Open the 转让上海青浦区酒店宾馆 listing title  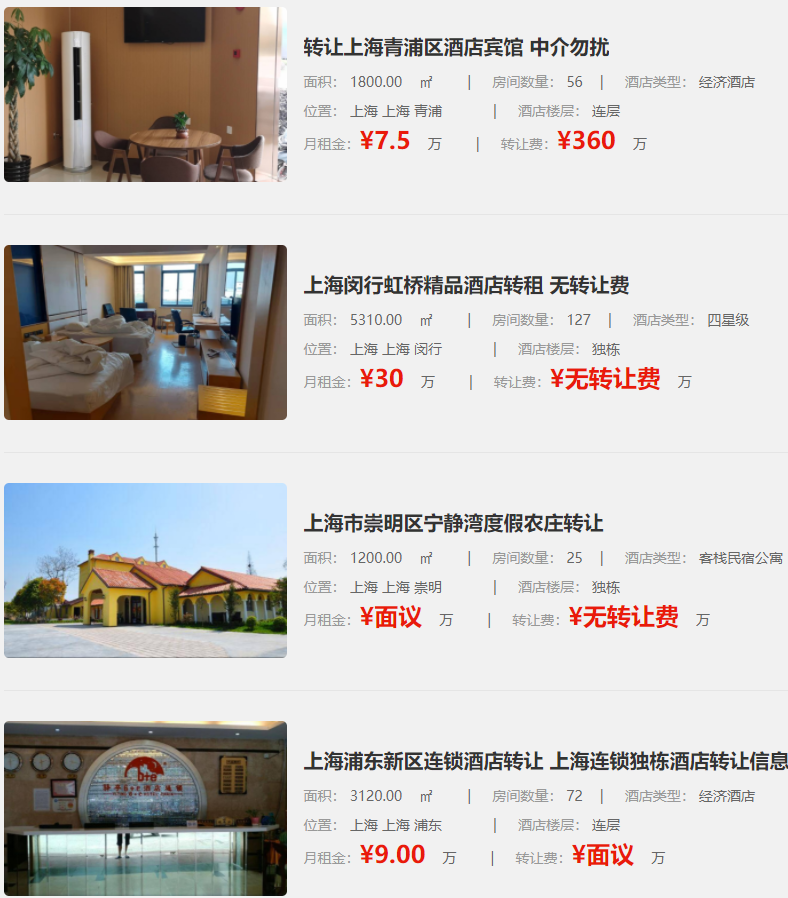pyautogui.click(x=456, y=48)
